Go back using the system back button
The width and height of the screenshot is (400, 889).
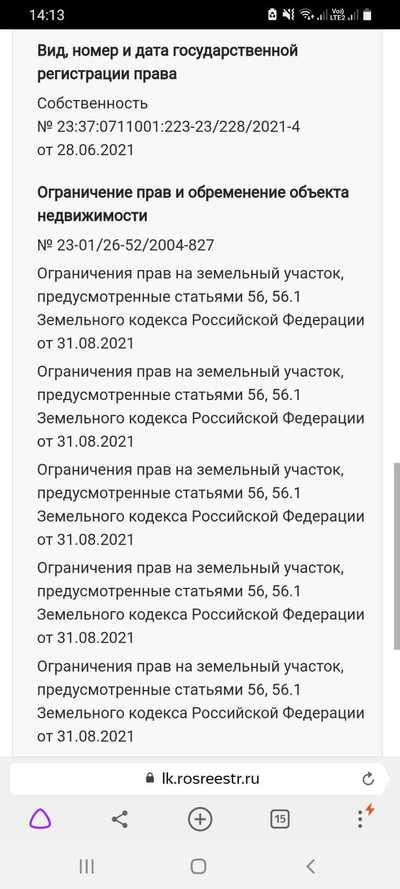(310, 866)
